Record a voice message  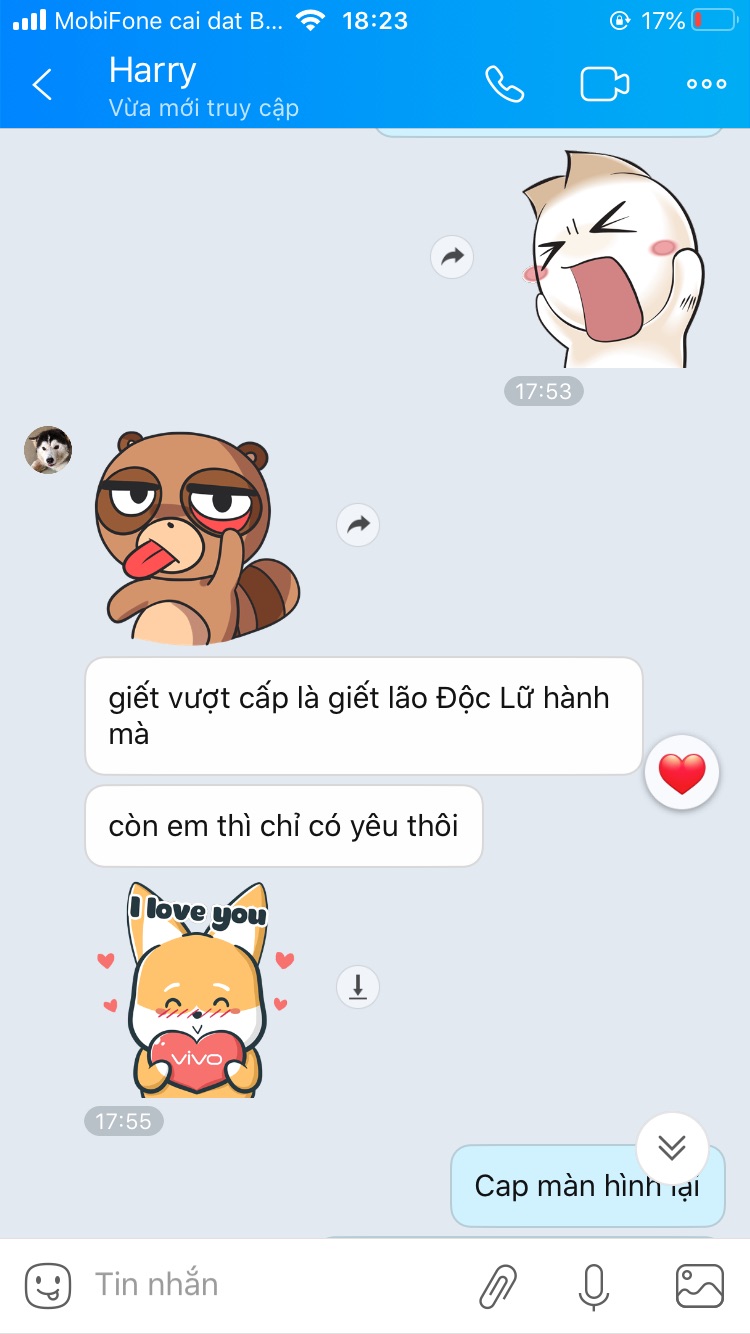[594, 1286]
